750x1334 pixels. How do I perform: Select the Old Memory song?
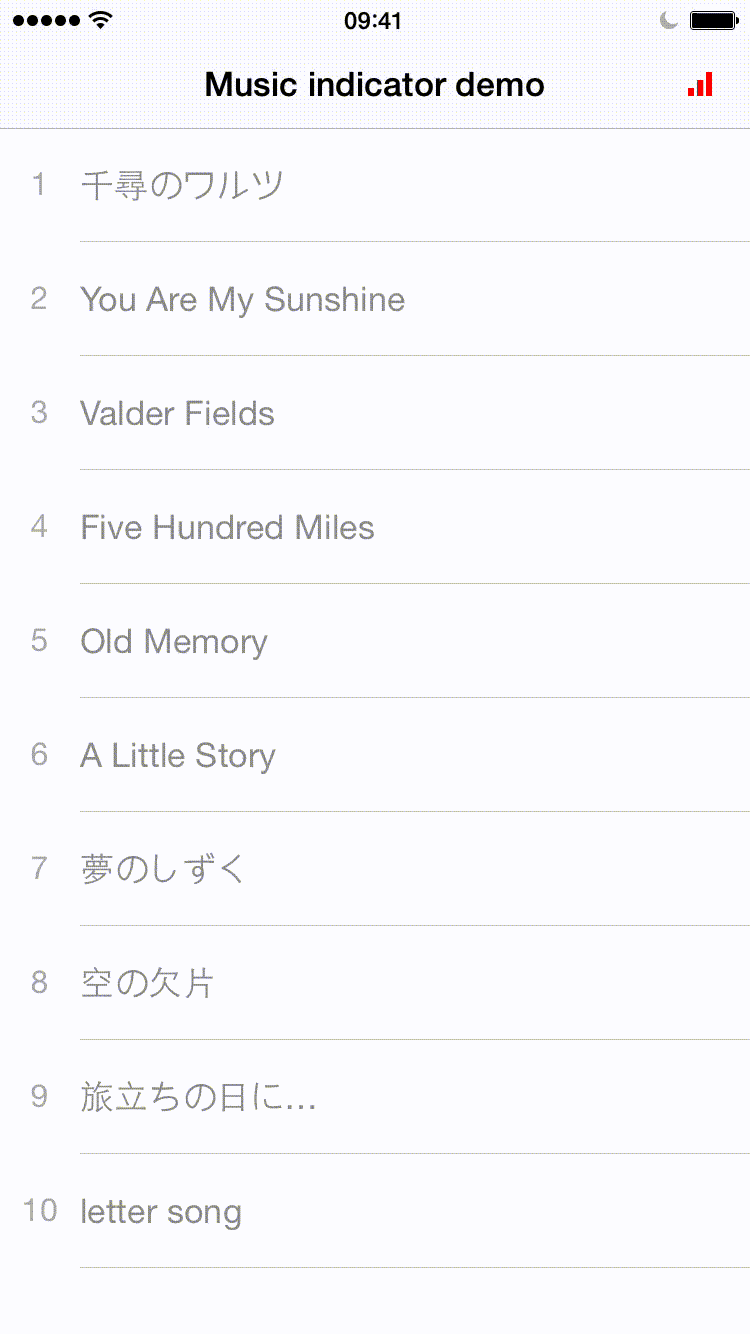[375, 641]
